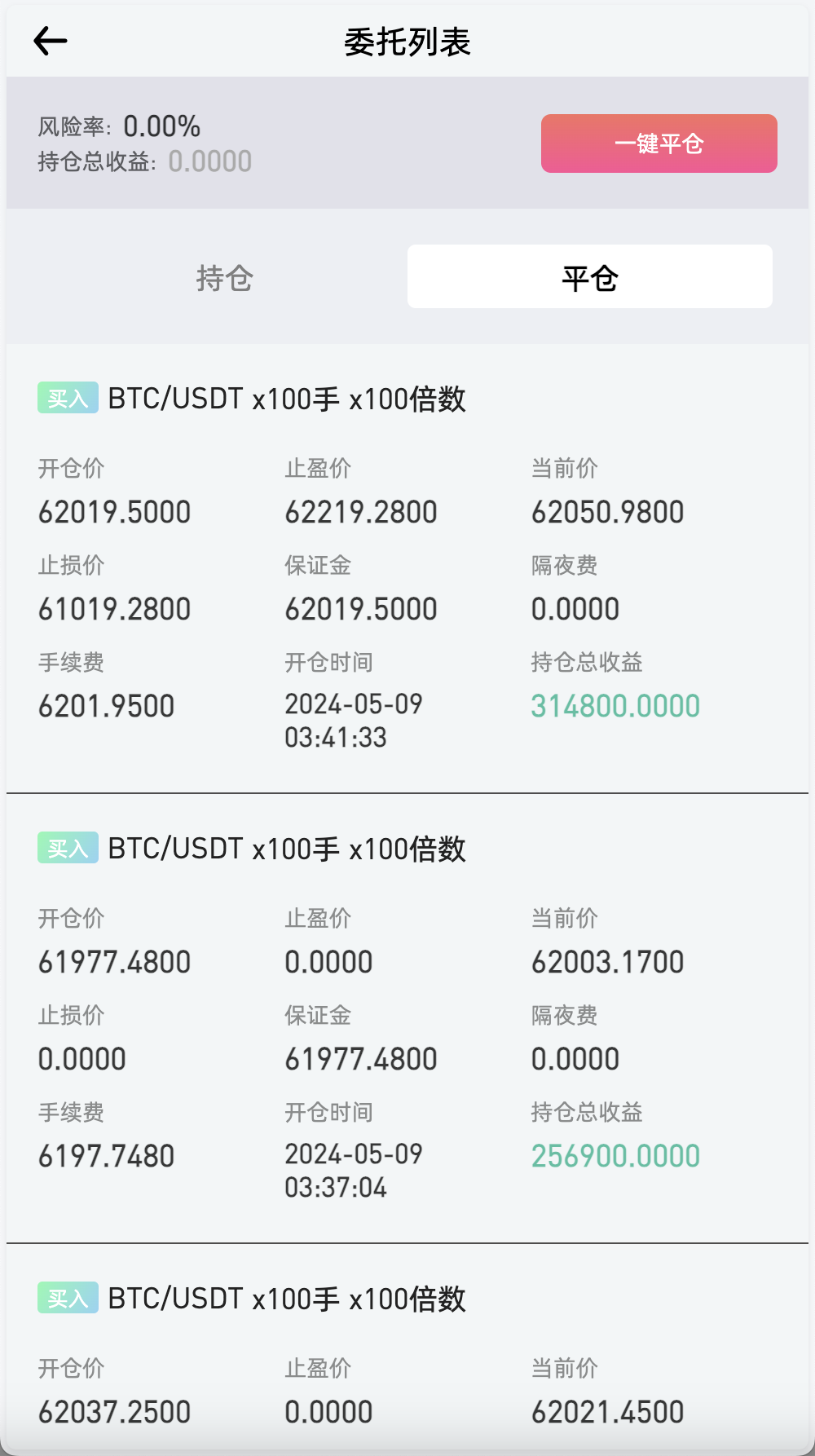Tap the 当前价 62003.1700 value

(x=606, y=961)
